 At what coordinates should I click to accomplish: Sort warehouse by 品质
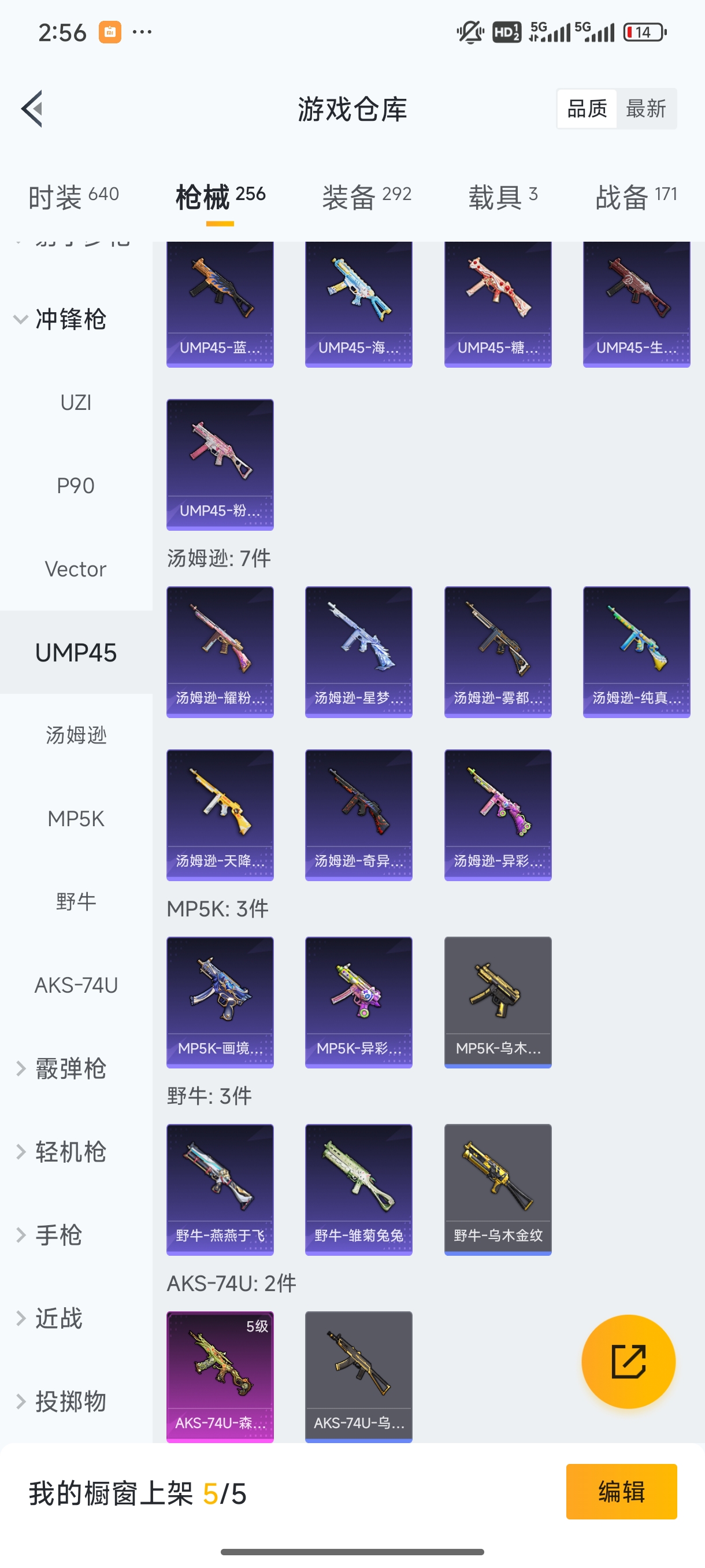[587, 109]
